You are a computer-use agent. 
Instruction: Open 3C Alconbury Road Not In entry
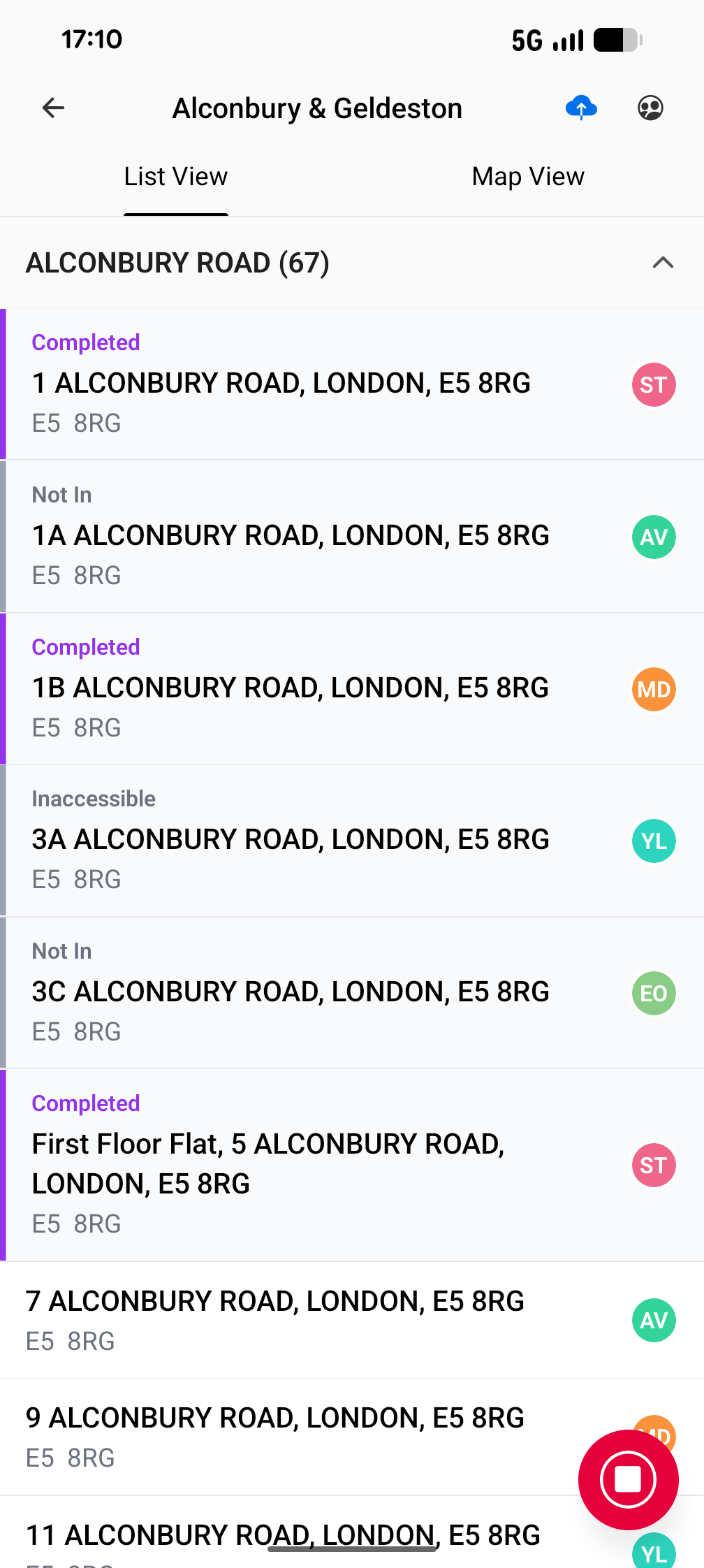coord(290,992)
